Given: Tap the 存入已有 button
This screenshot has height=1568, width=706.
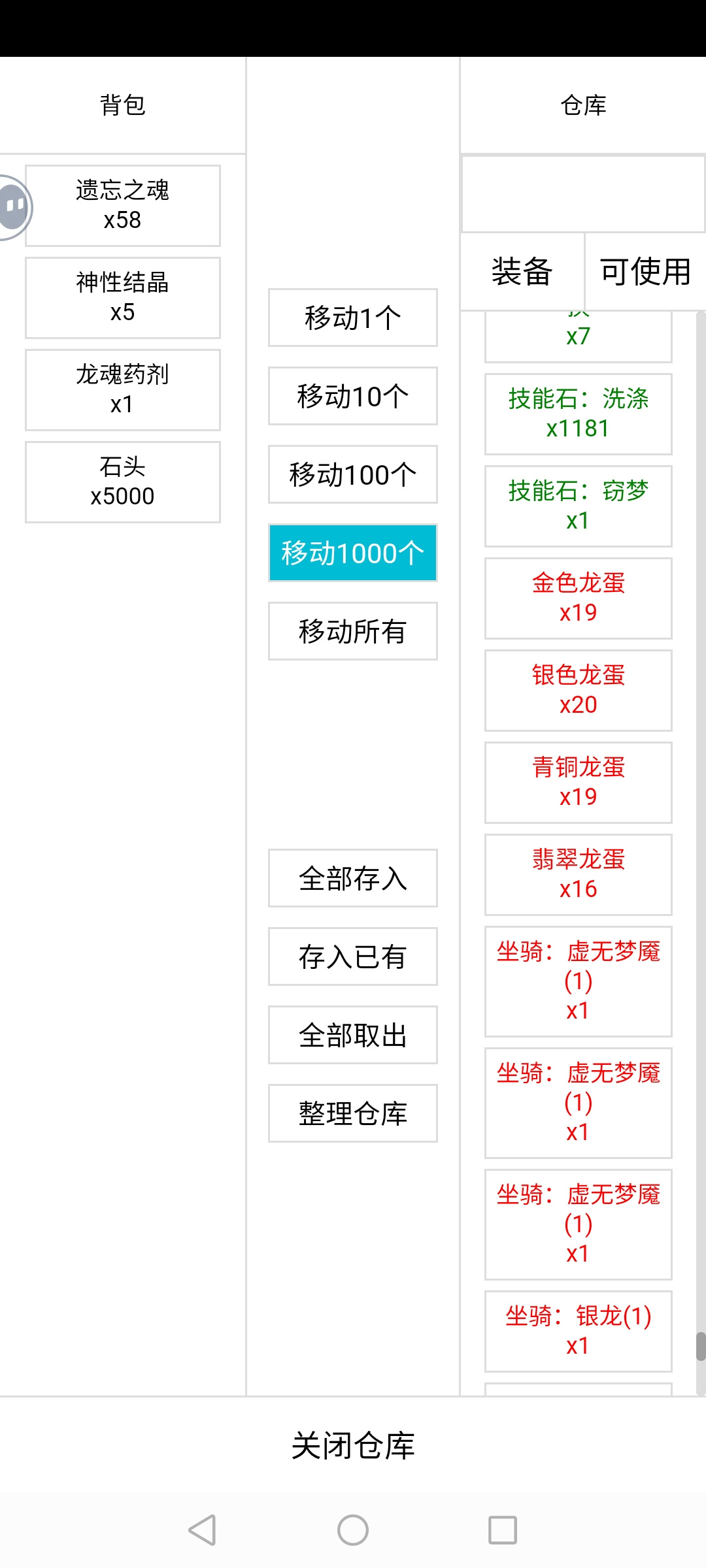Looking at the screenshot, I should [x=353, y=956].
